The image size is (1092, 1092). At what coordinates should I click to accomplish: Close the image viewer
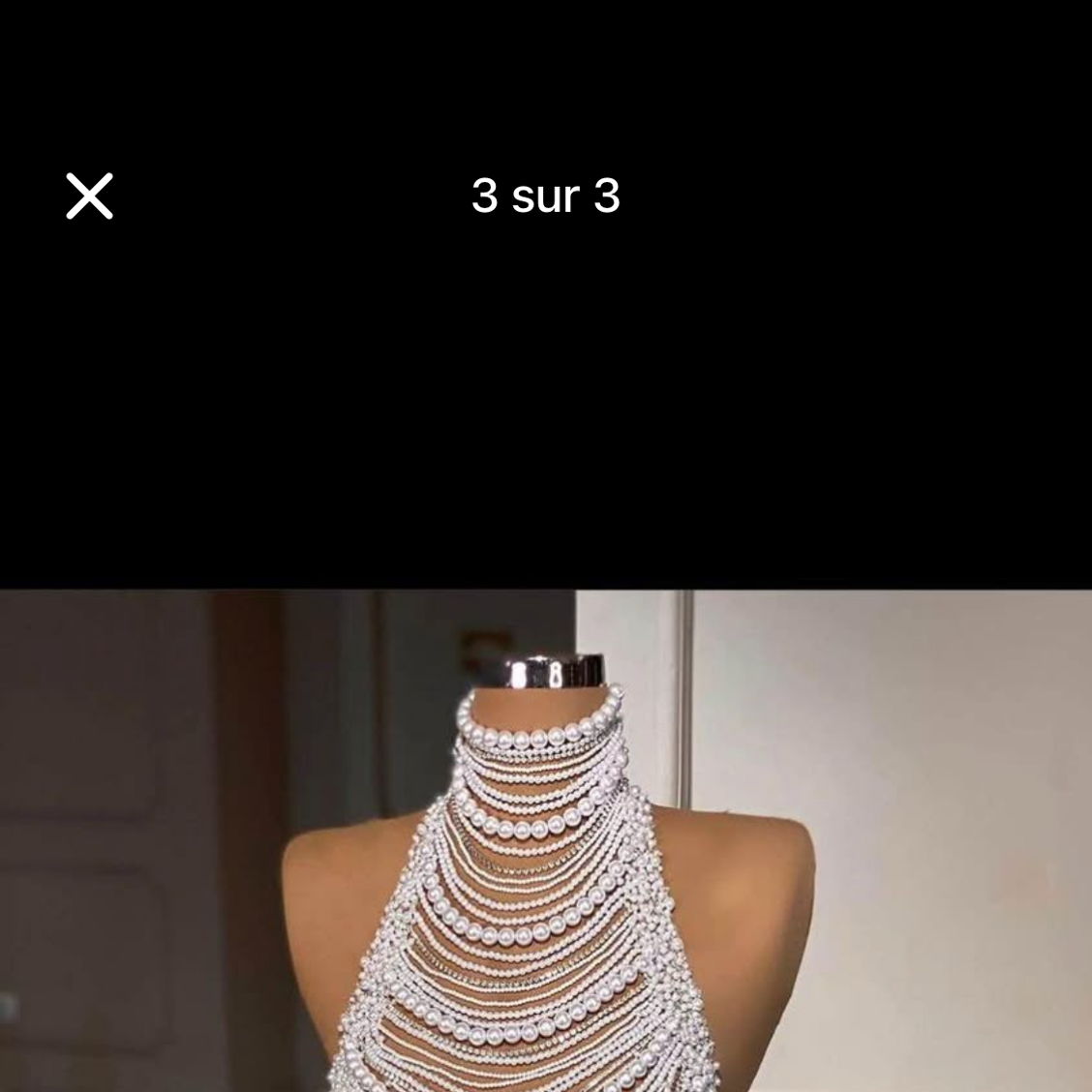click(x=89, y=197)
